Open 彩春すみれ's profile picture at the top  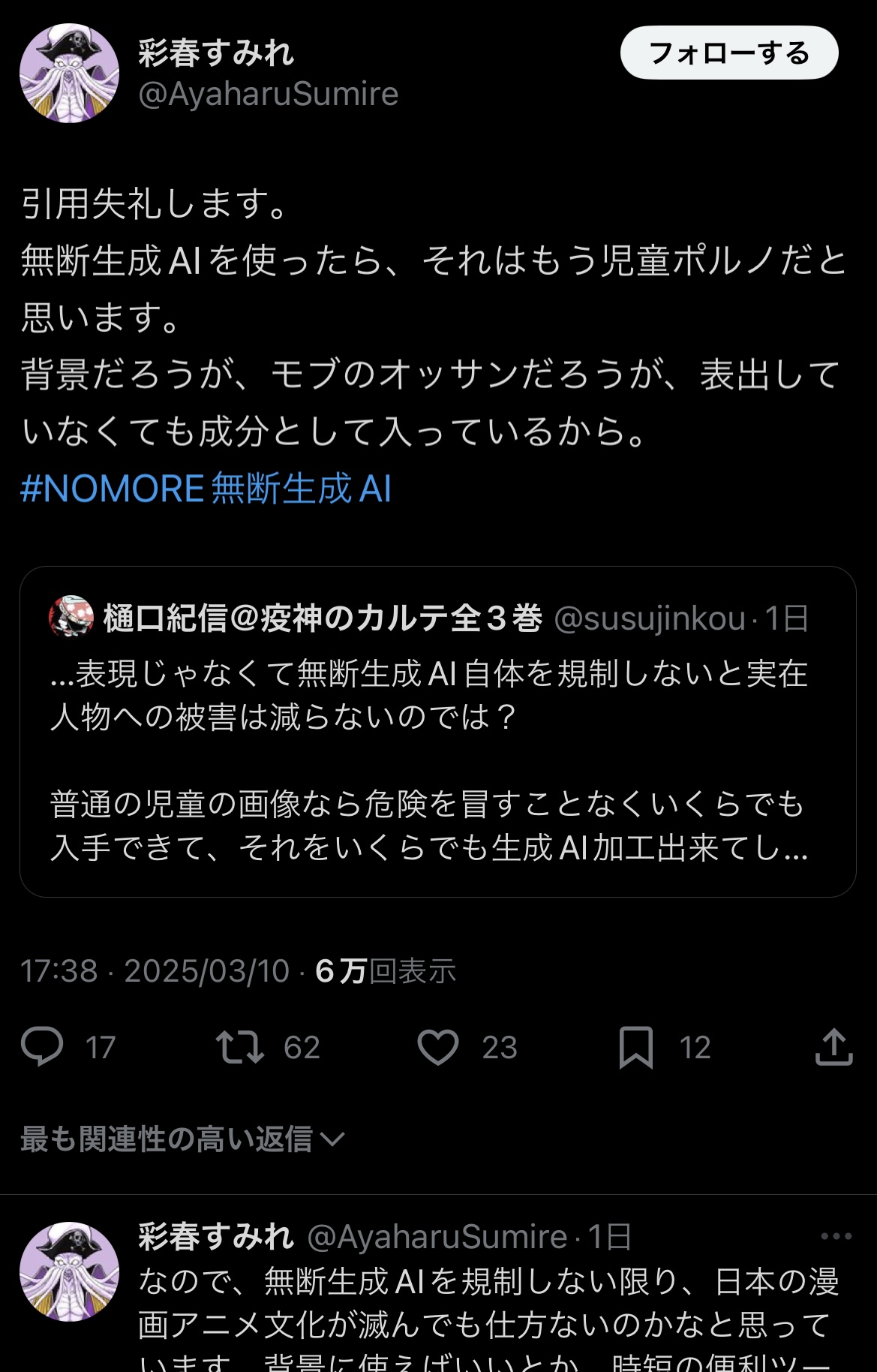click(69, 73)
